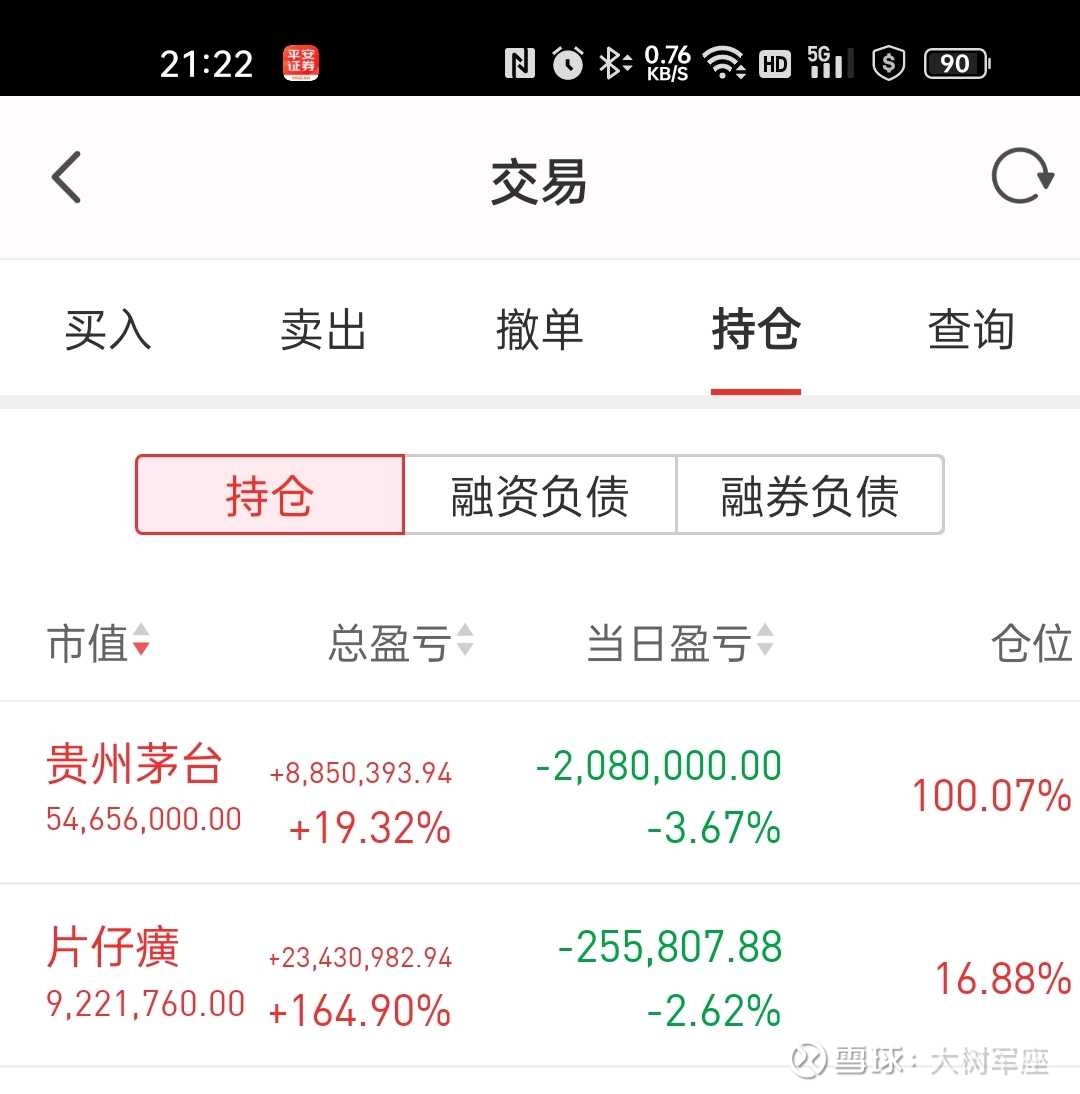
Task: Tap the Wi-Fi icon in status bar
Action: coord(727,60)
